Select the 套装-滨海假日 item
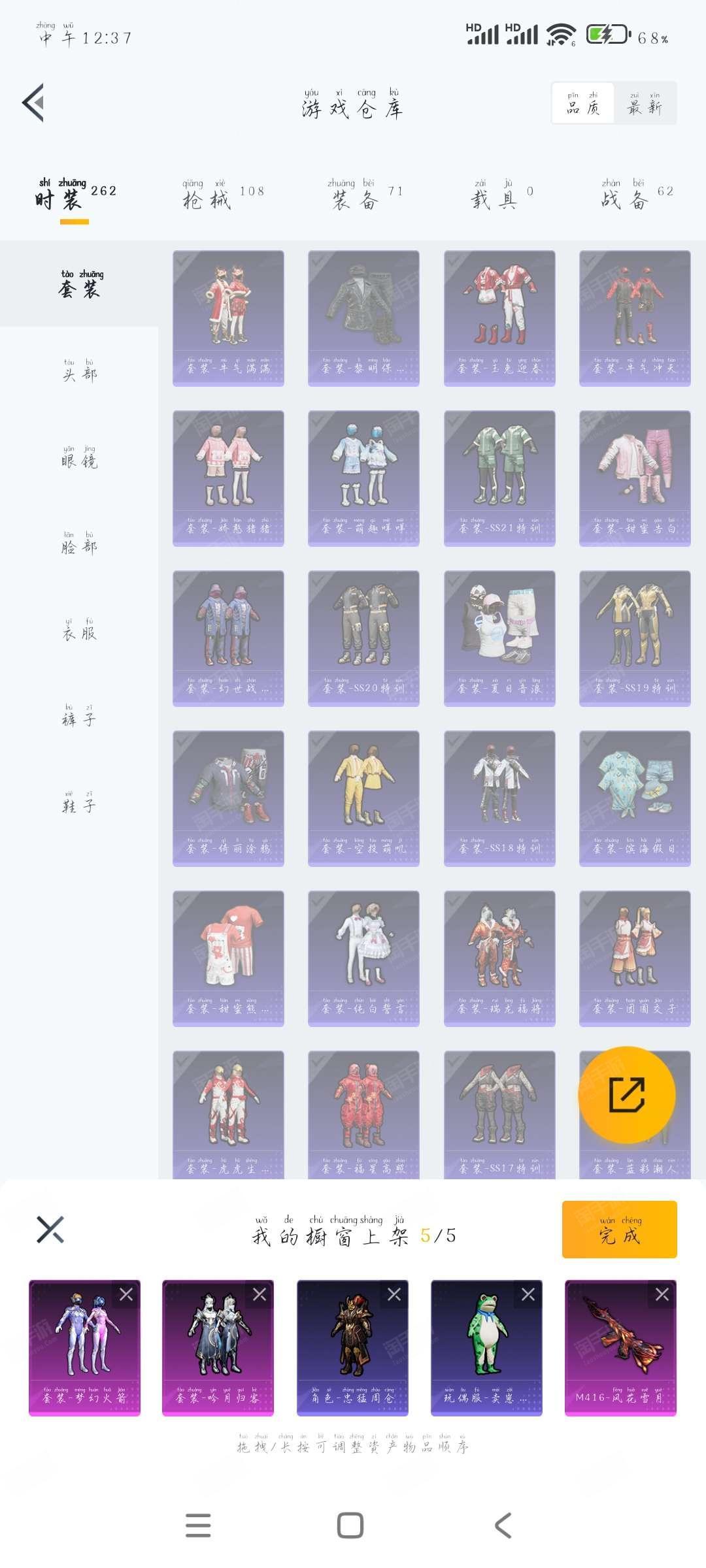706x1568 pixels. [635, 798]
